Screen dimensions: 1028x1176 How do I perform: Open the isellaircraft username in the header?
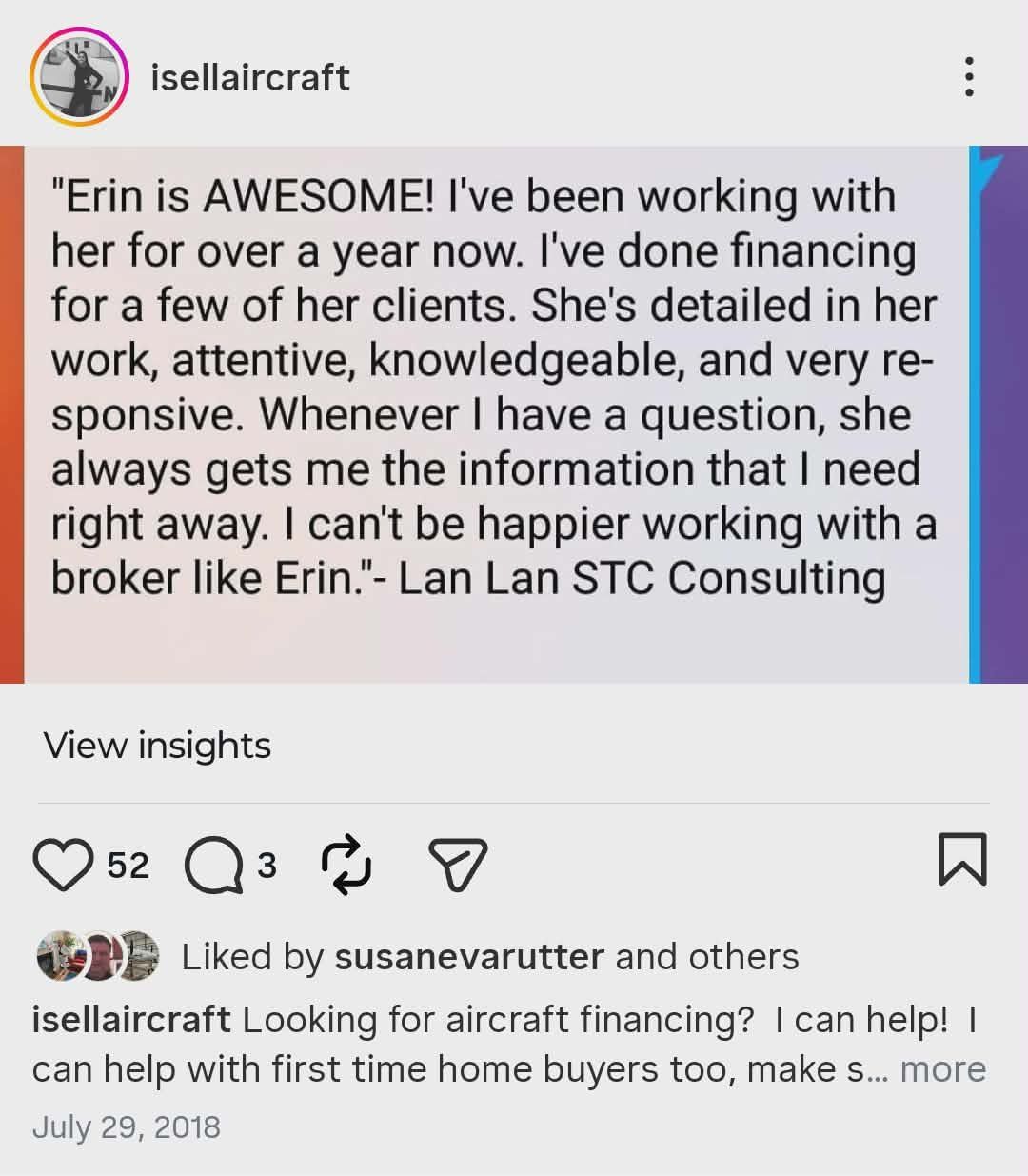pos(250,78)
